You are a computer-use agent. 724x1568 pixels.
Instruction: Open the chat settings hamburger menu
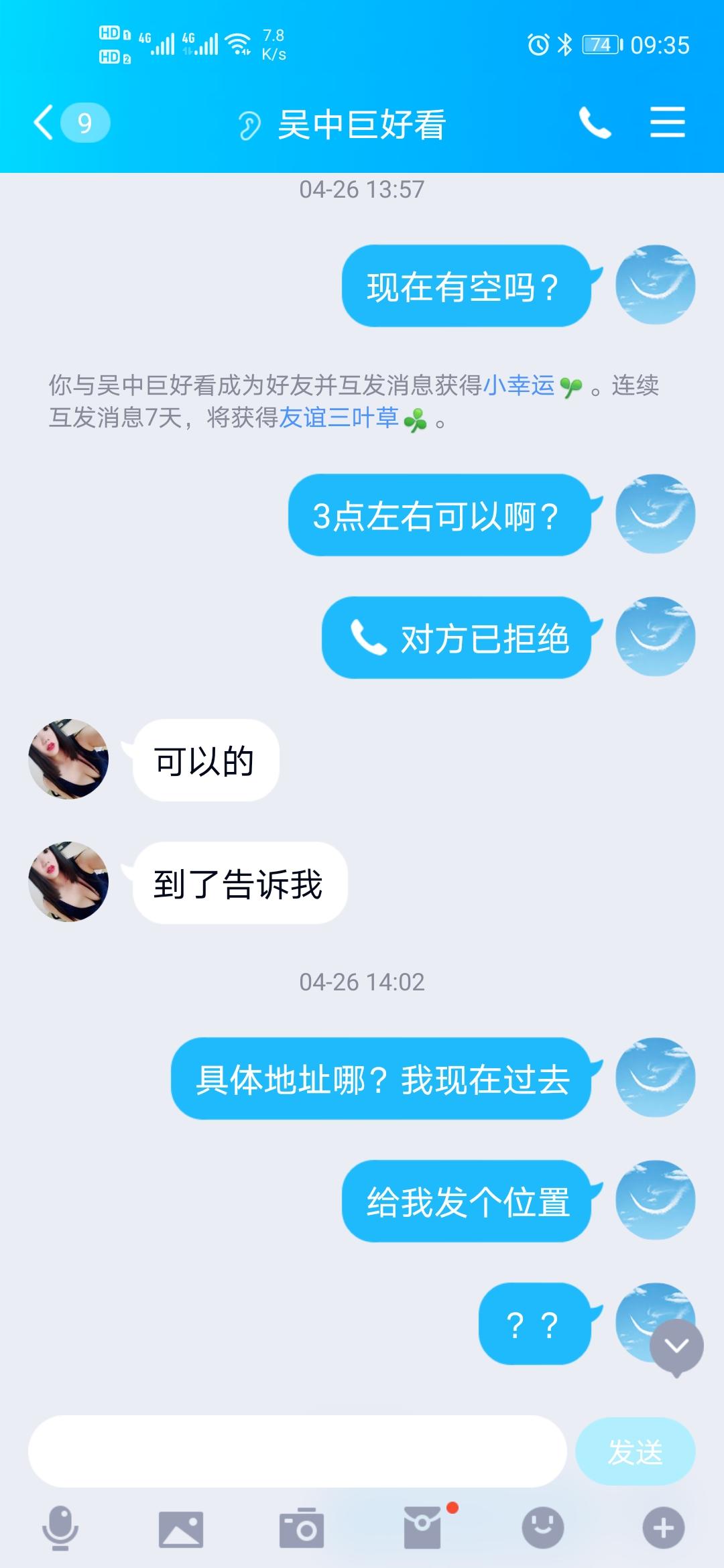668,123
